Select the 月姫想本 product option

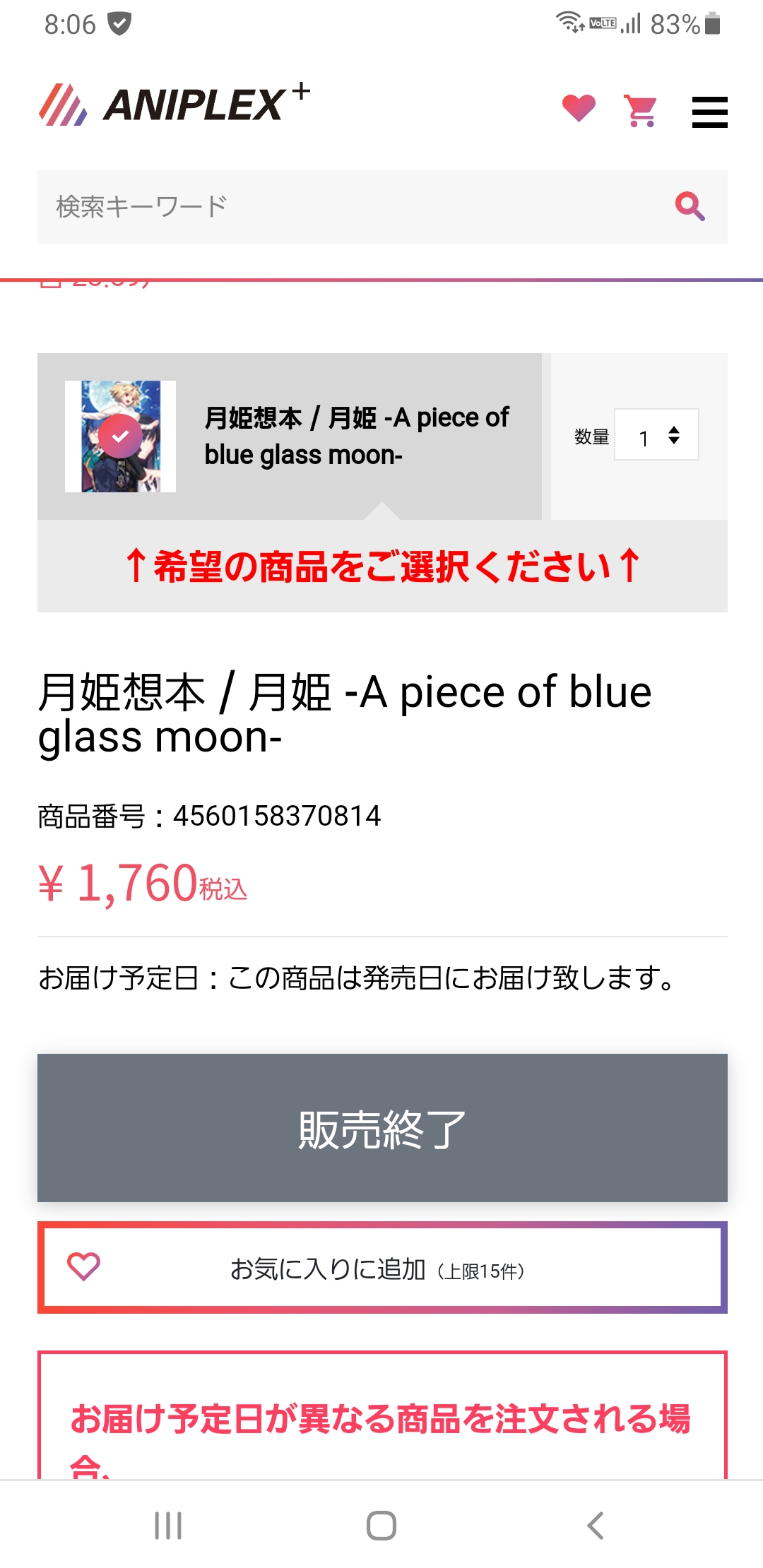click(x=290, y=436)
